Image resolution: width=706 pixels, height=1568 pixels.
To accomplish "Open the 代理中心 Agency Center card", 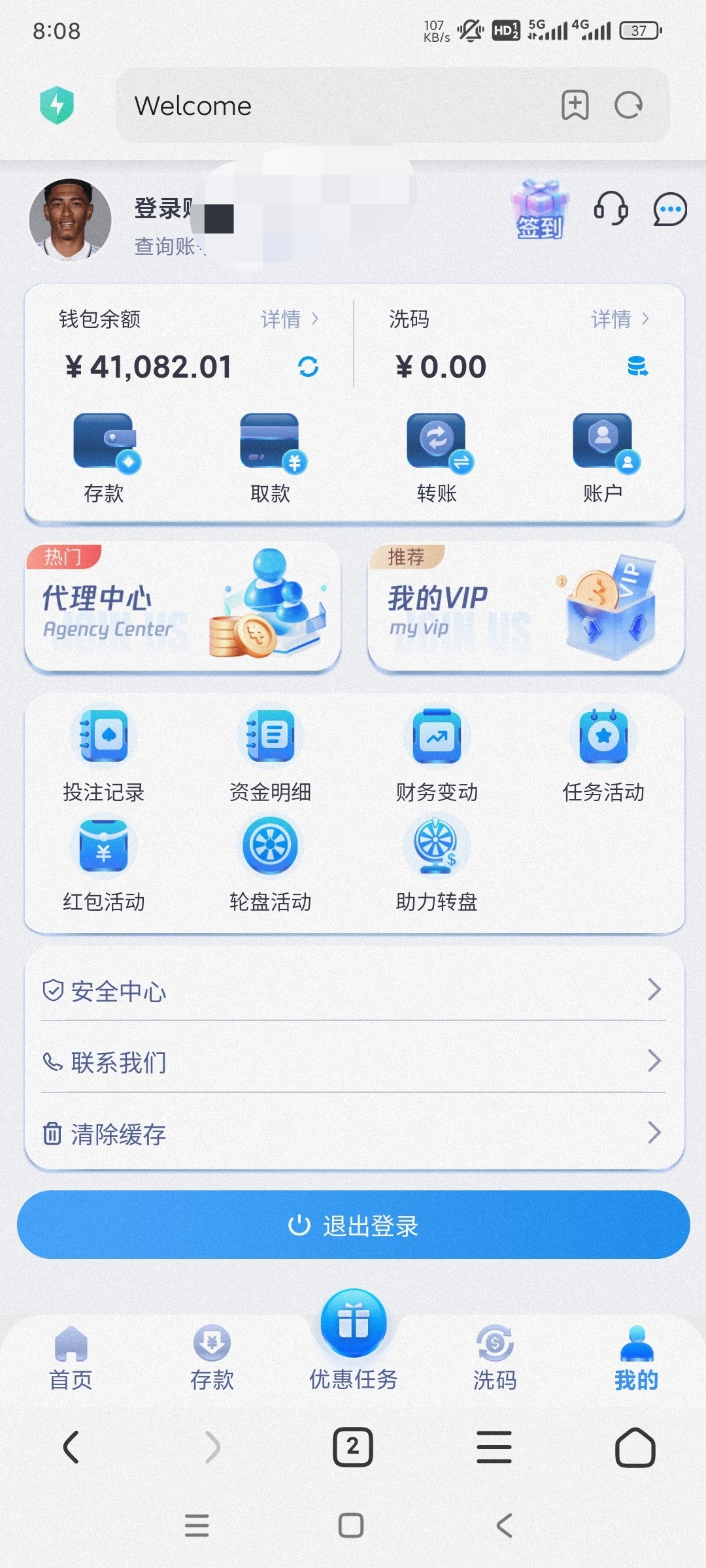I will pos(182,606).
